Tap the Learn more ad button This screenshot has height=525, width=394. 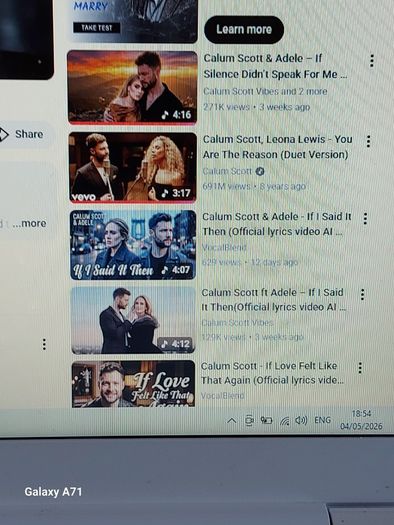(244, 29)
